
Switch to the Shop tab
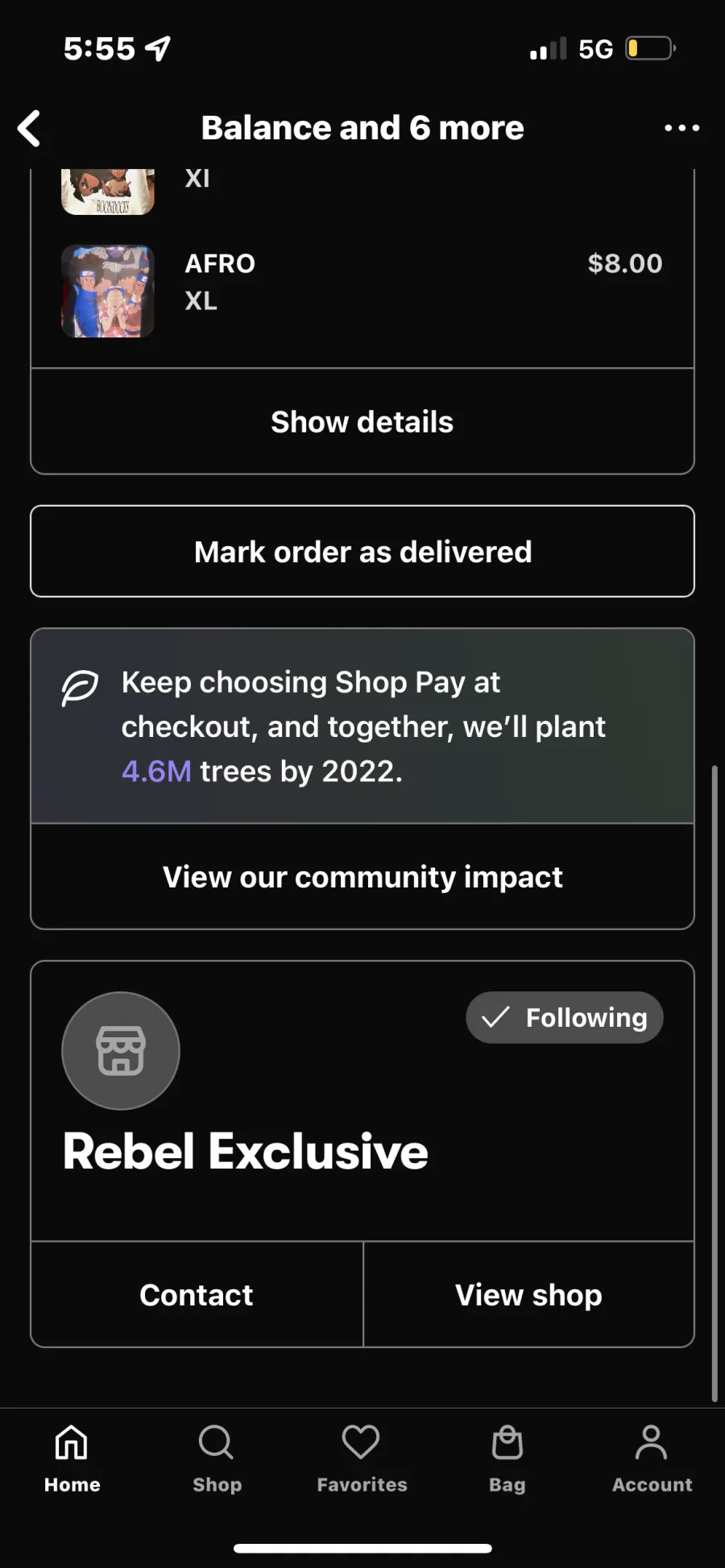tap(217, 1458)
